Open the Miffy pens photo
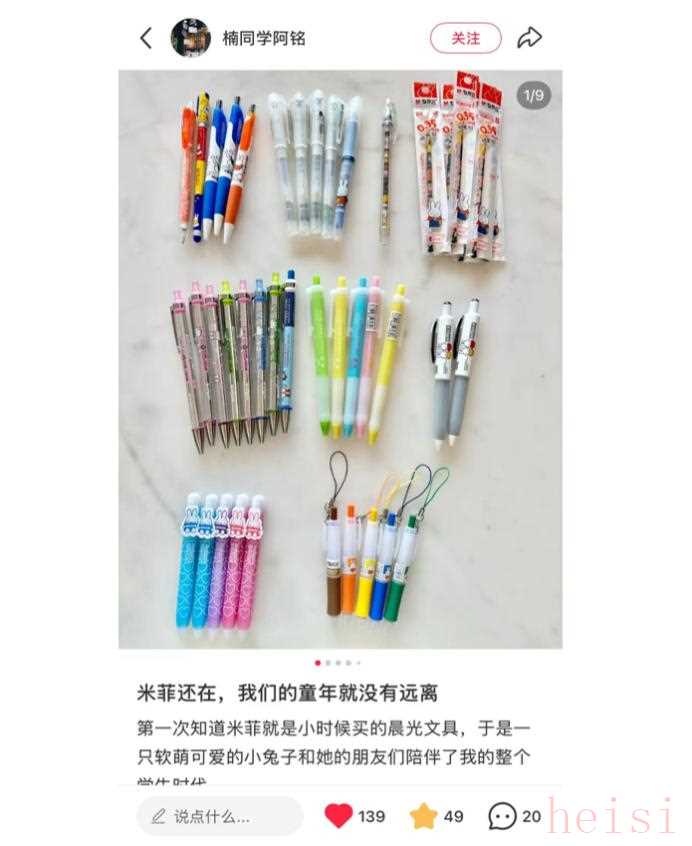This screenshot has width=692, height=846. (340, 360)
